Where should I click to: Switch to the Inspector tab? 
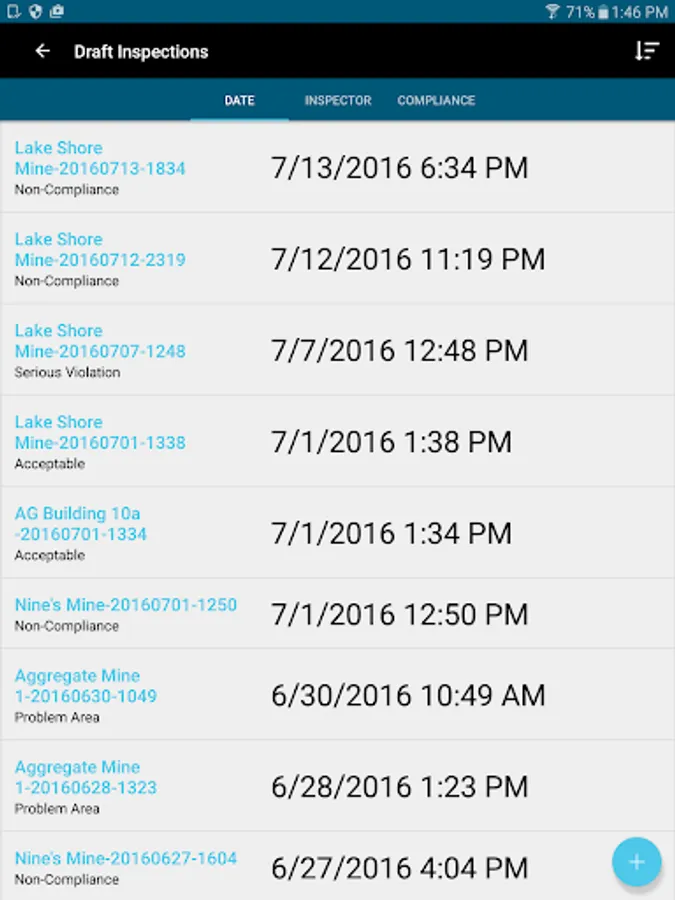click(x=338, y=101)
